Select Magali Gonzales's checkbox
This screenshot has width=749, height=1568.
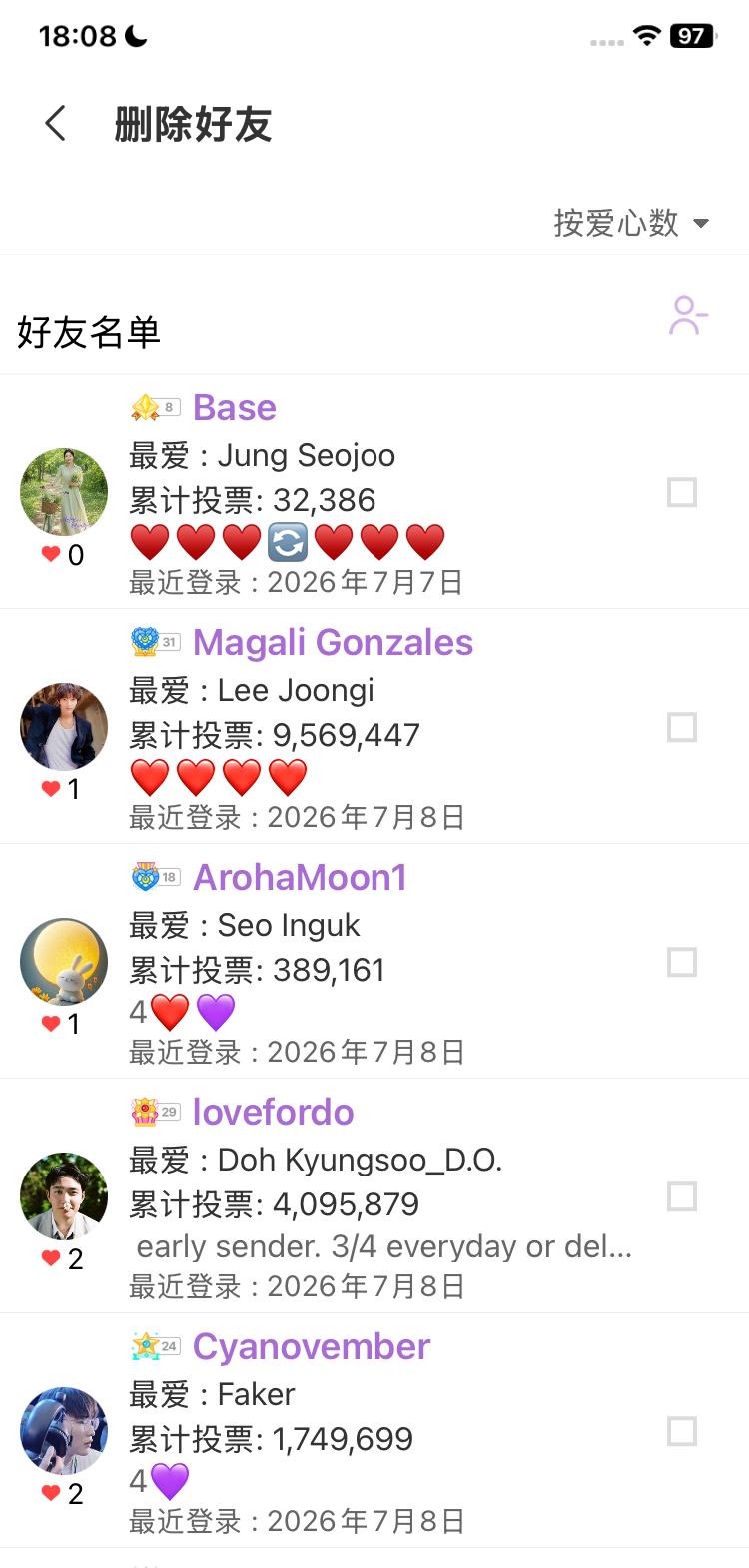(682, 727)
